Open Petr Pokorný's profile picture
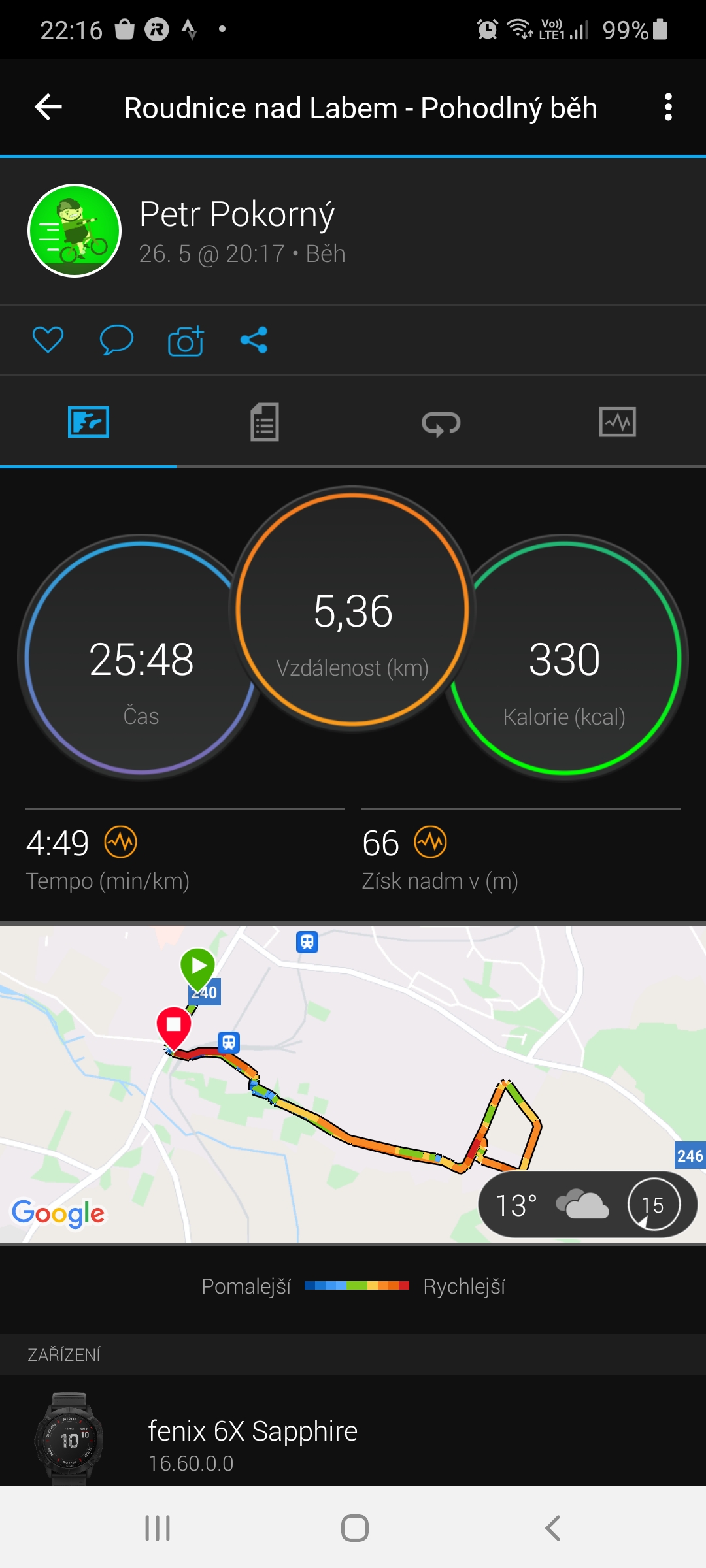Screen dimensions: 706x1568 tap(75, 231)
